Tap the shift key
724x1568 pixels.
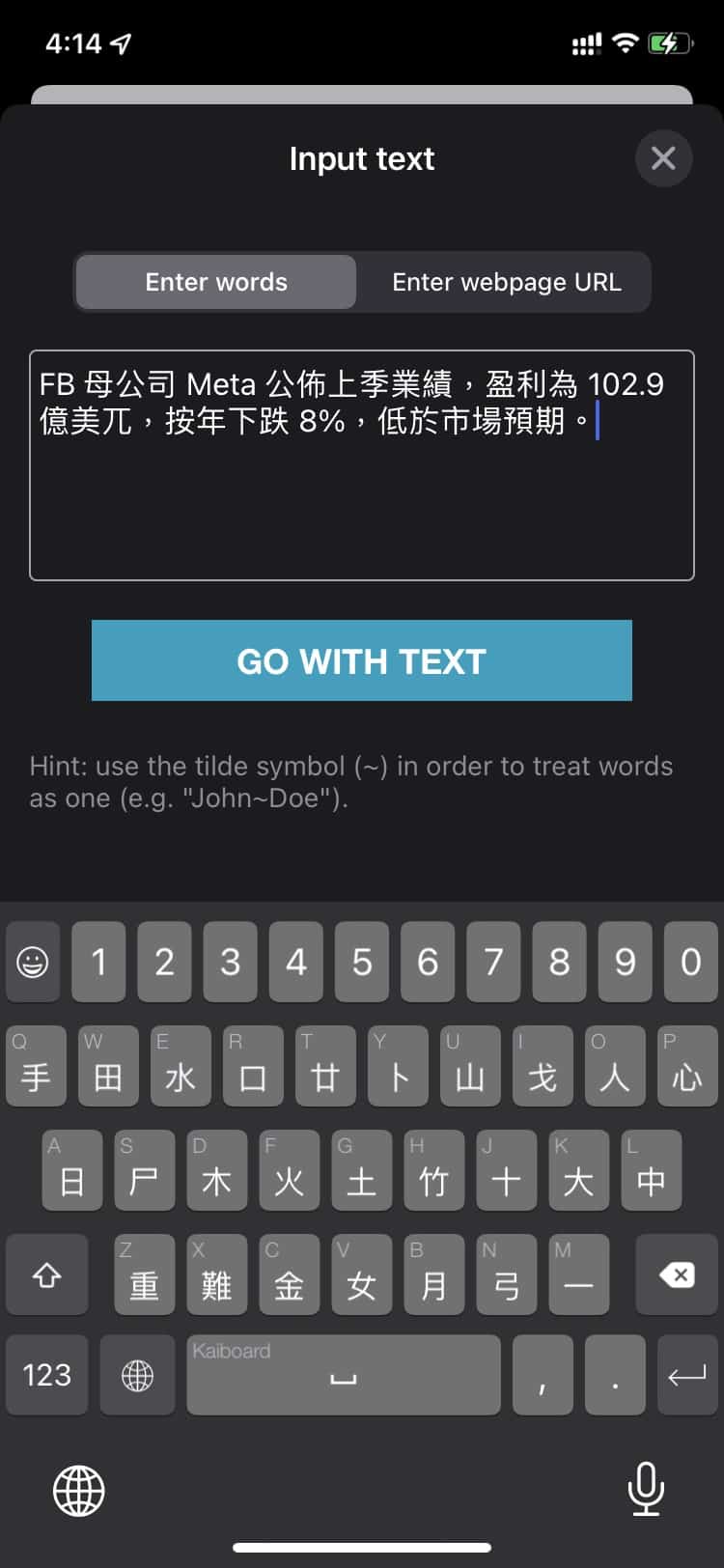point(46,1275)
